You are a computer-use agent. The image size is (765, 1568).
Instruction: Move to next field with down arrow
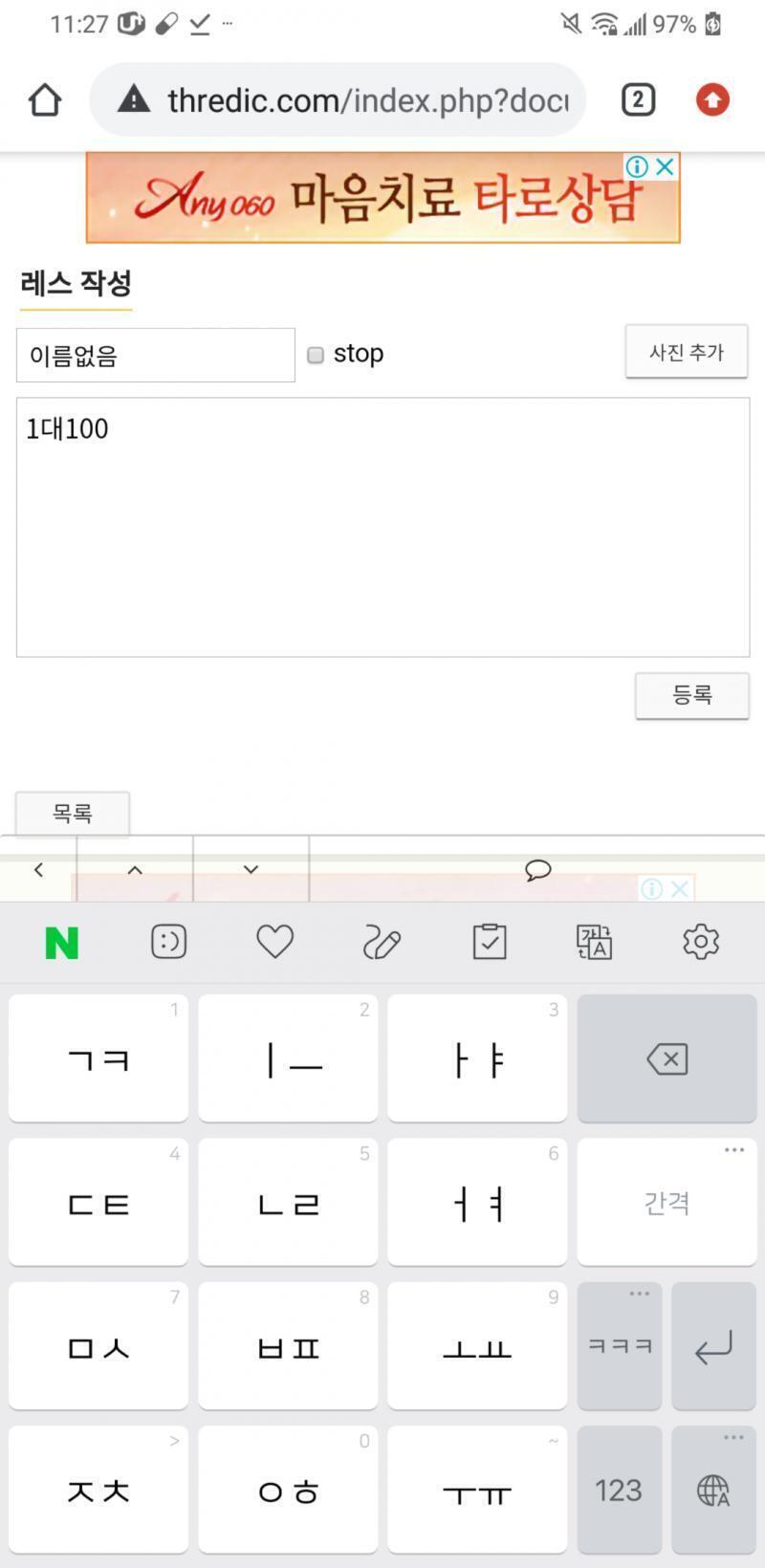tap(251, 869)
